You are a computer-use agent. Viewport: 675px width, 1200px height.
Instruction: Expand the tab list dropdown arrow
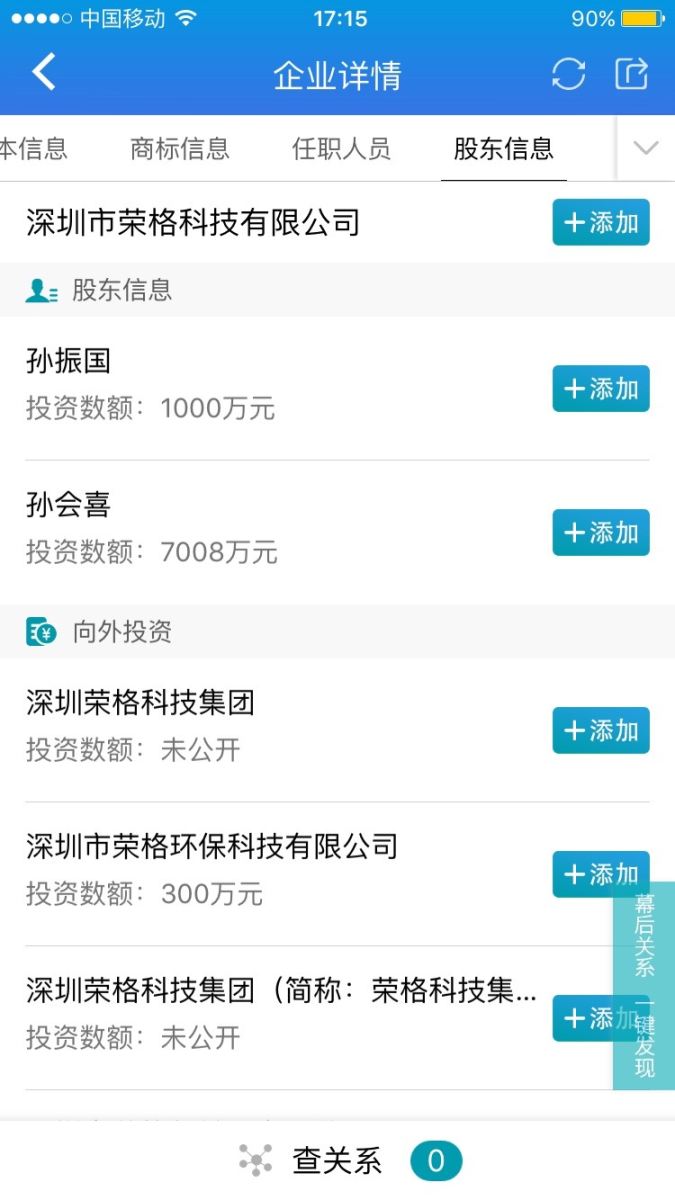[x=646, y=149]
